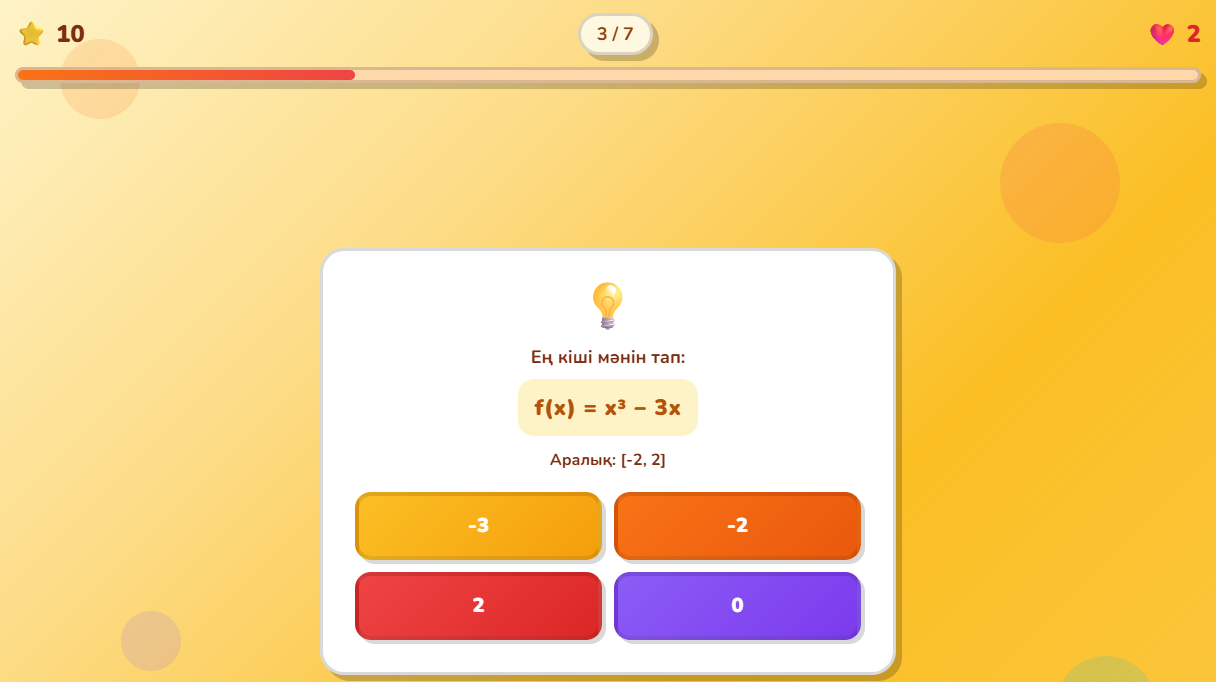Tap the purple answer 0
Viewport: 1216px width, 682px height.
(737, 605)
